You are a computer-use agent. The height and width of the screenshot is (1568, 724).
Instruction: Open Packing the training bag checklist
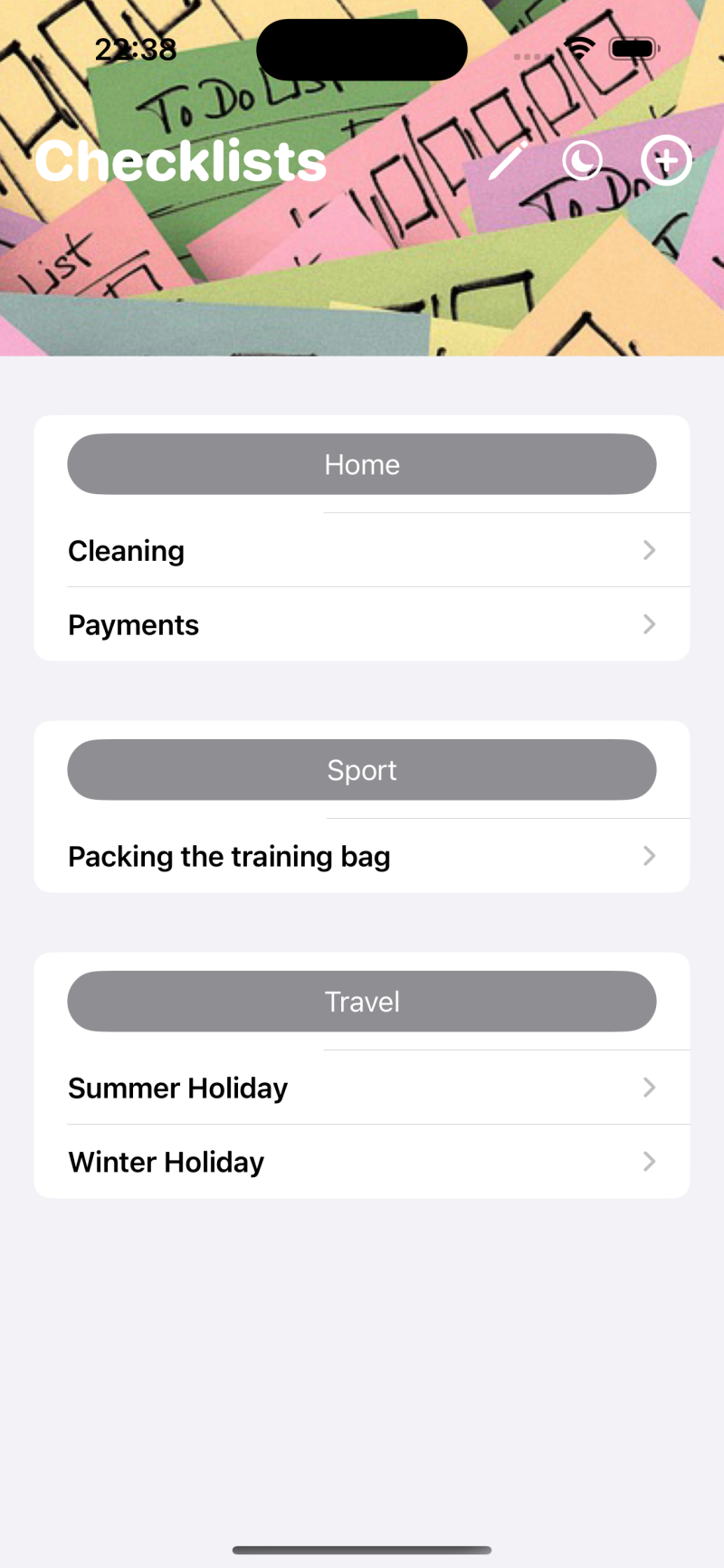click(362, 856)
